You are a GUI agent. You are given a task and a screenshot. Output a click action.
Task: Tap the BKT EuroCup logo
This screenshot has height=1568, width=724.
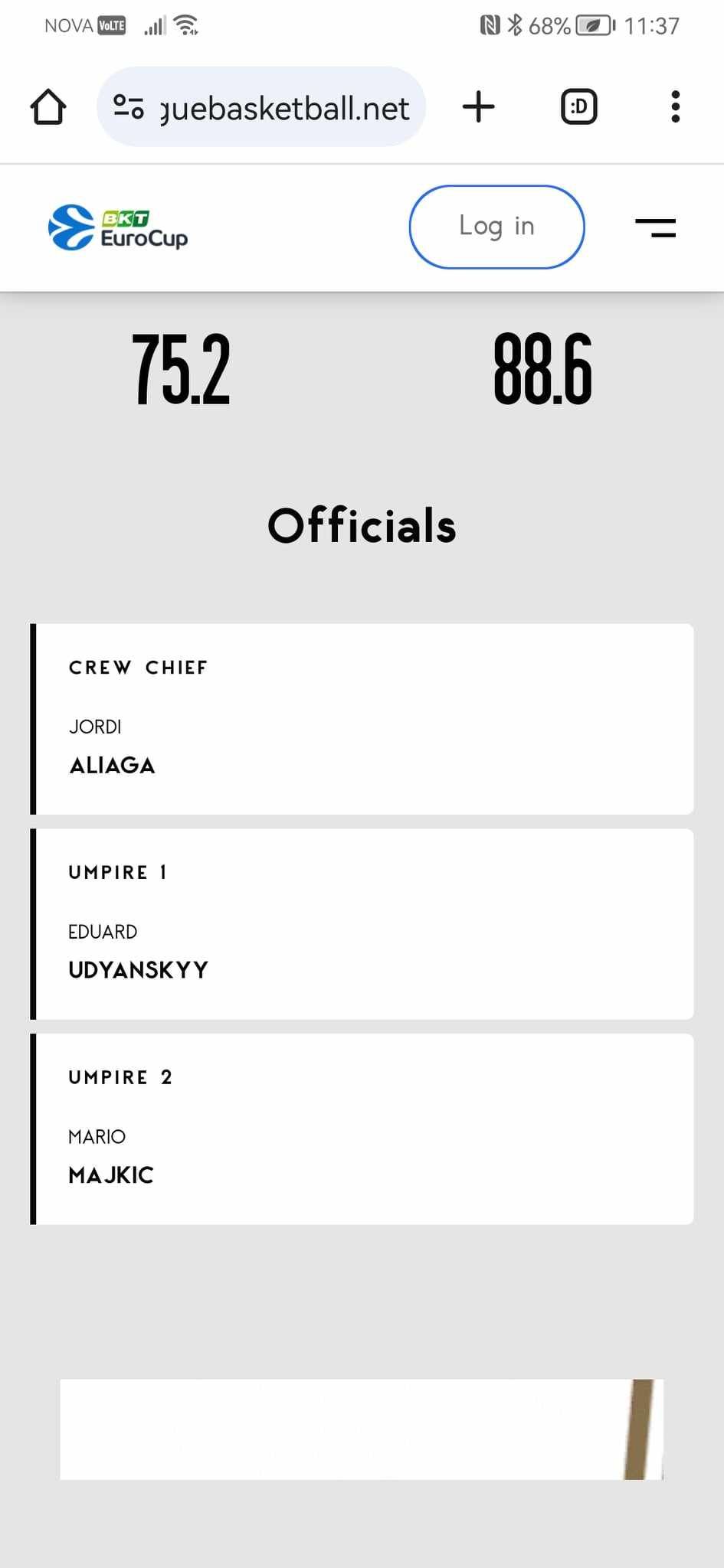[118, 227]
